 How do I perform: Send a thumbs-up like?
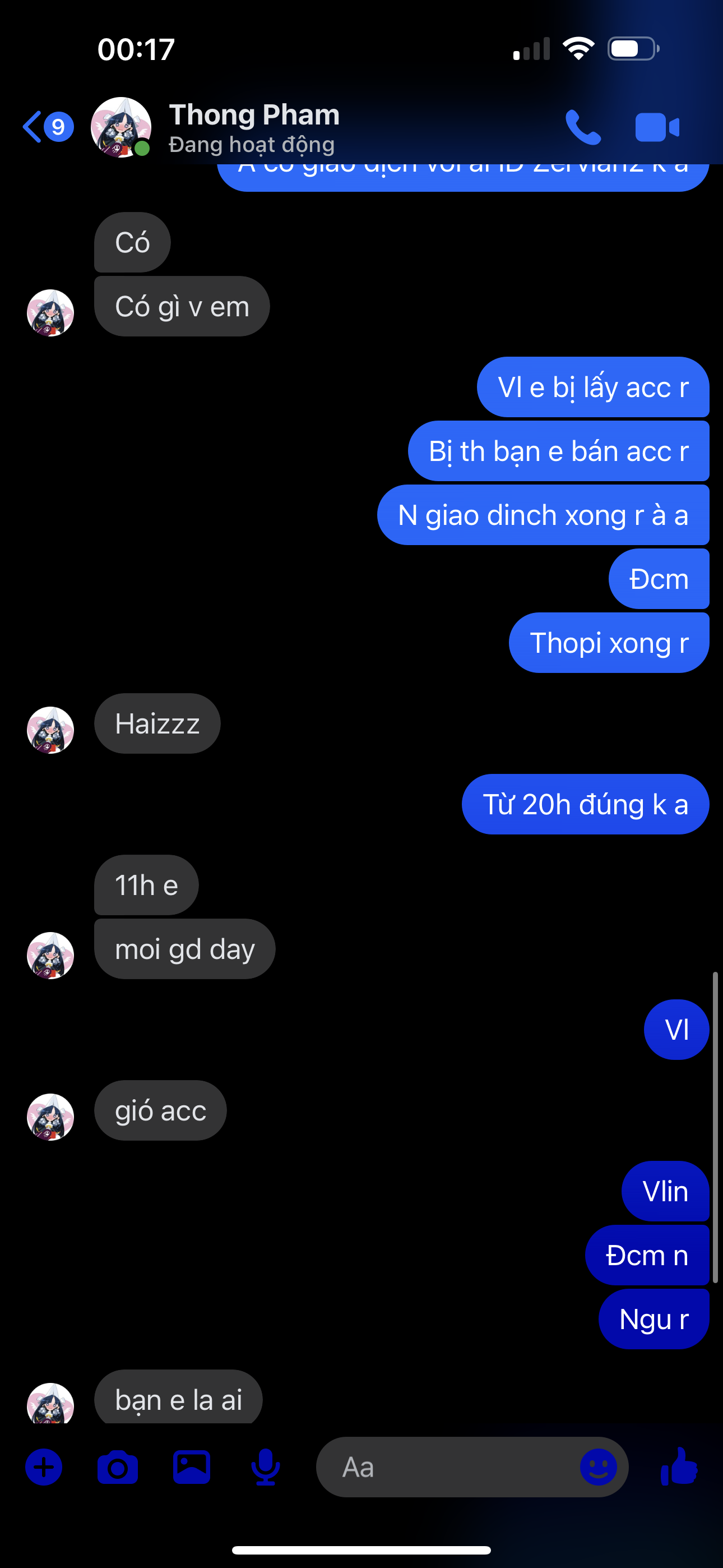coord(679,1466)
